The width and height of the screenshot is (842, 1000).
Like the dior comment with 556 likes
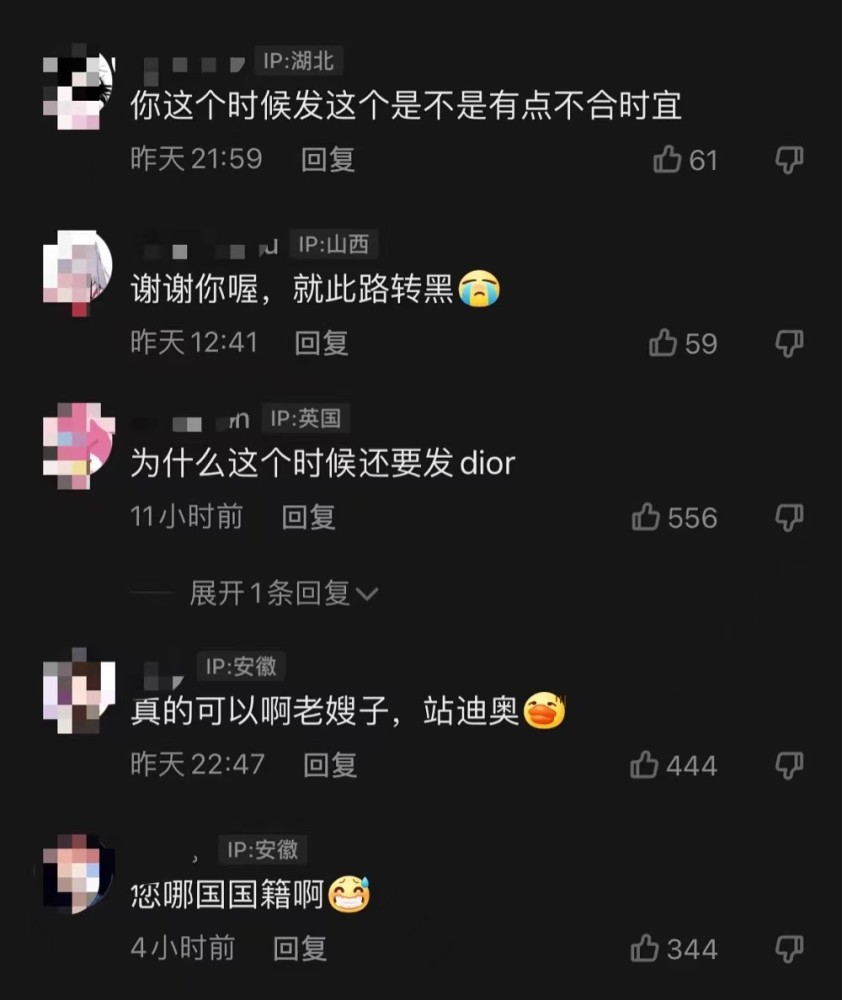[x=647, y=517]
